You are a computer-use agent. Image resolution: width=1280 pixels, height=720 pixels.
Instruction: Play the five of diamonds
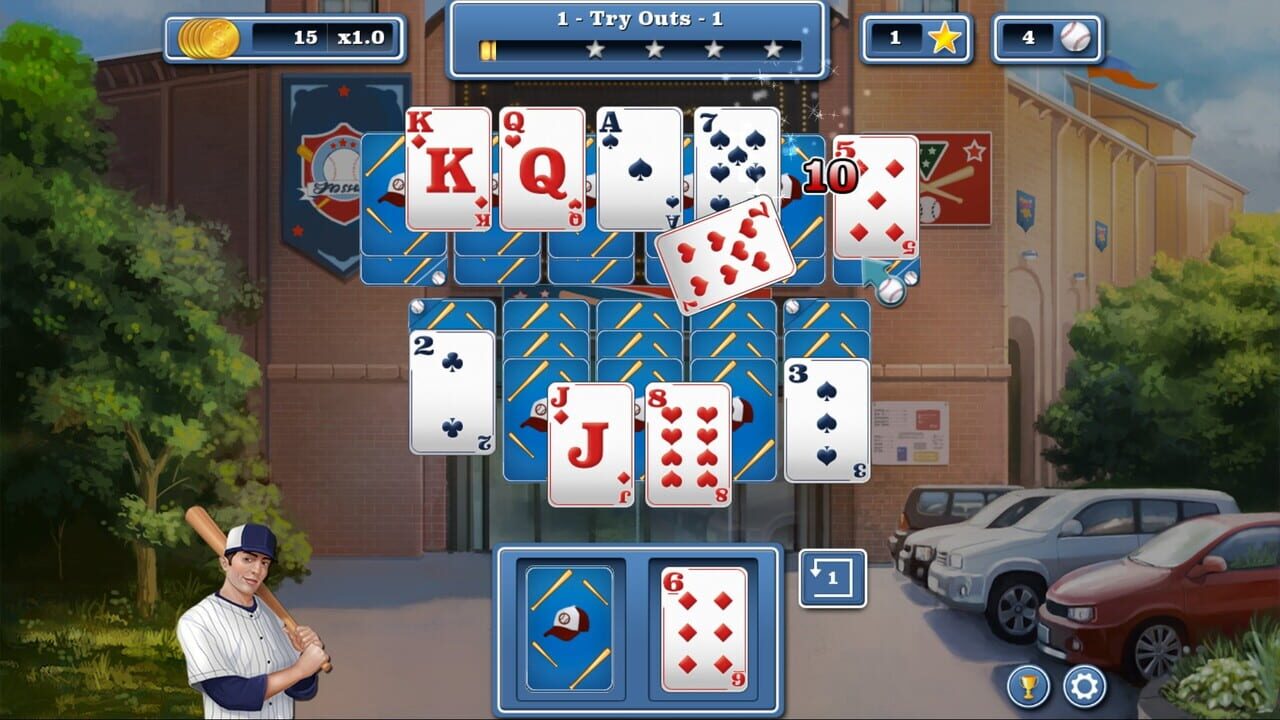(876, 198)
